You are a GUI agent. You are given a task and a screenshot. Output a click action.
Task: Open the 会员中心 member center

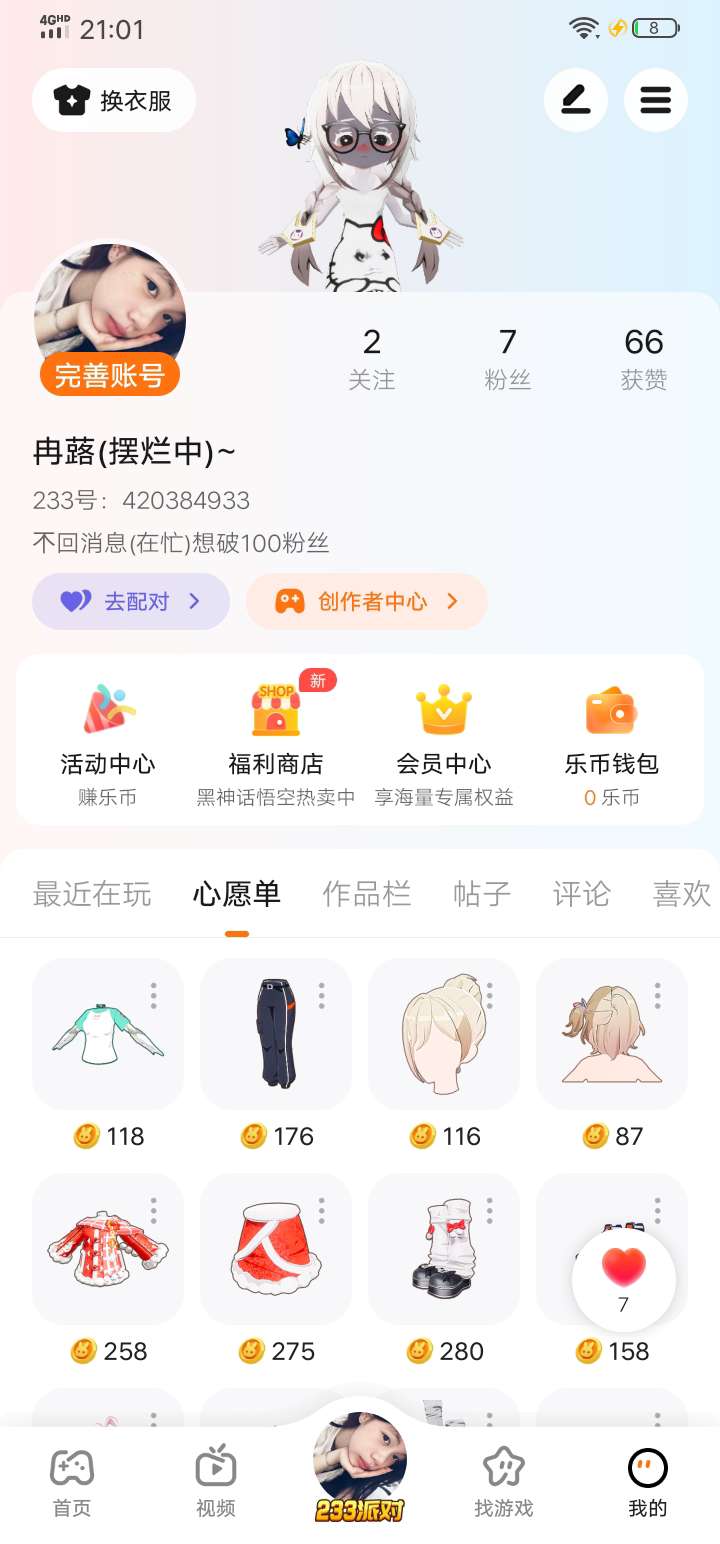click(444, 740)
